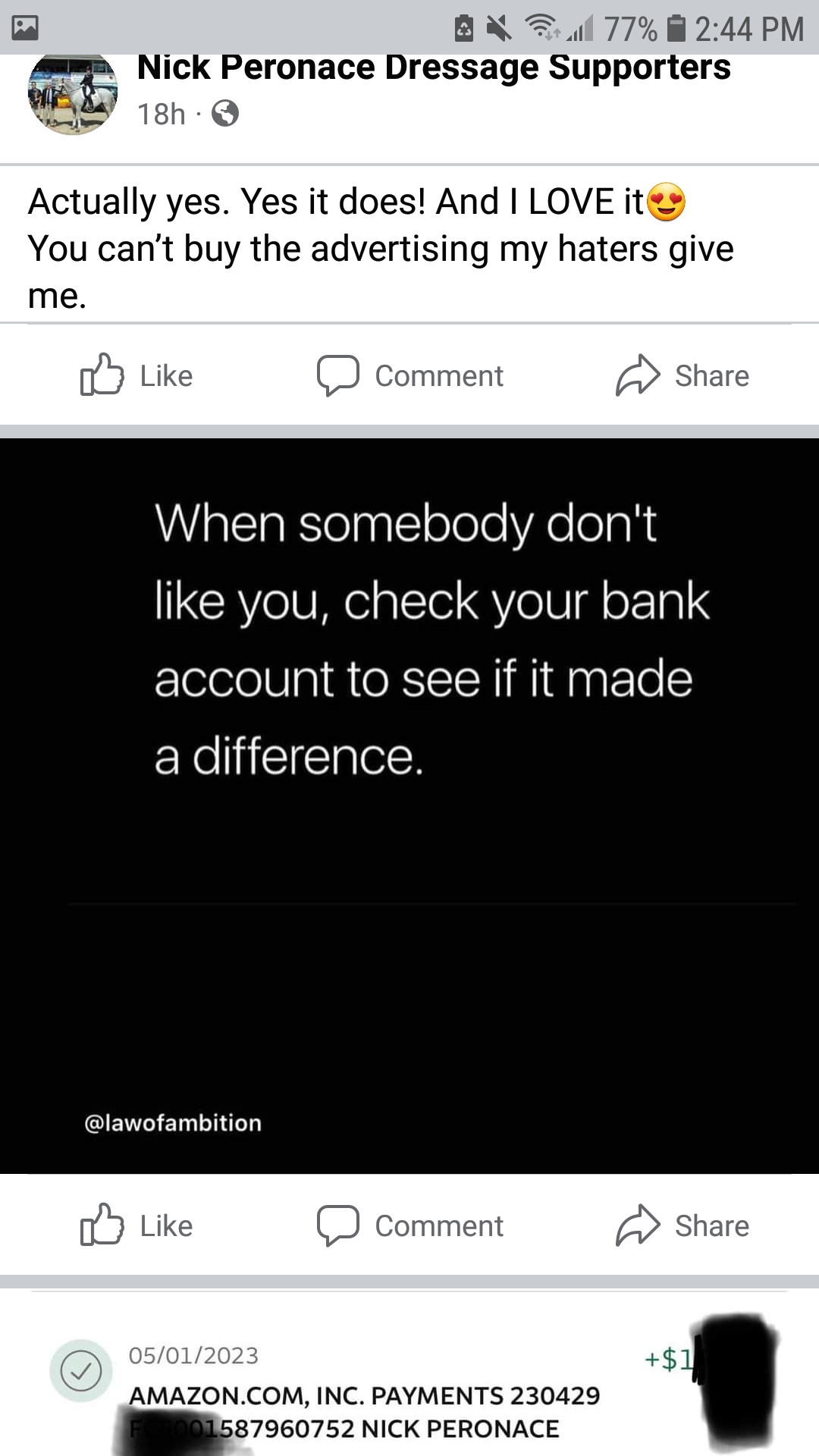819x1456 pixels.
Task: Open the black quote image post
Action: [x=409, y=806]
